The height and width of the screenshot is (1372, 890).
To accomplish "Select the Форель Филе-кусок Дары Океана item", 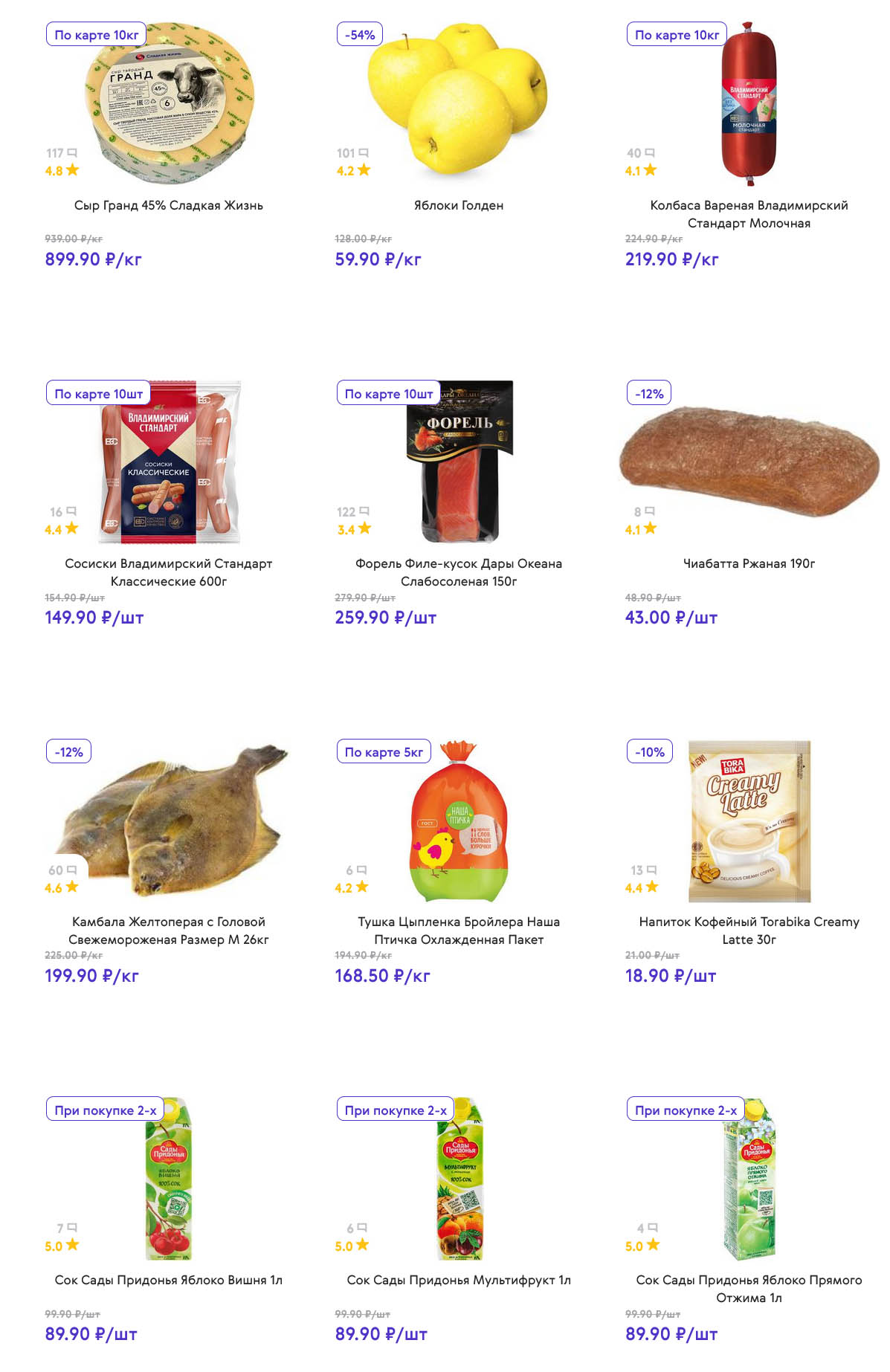I will pos(458,572).
